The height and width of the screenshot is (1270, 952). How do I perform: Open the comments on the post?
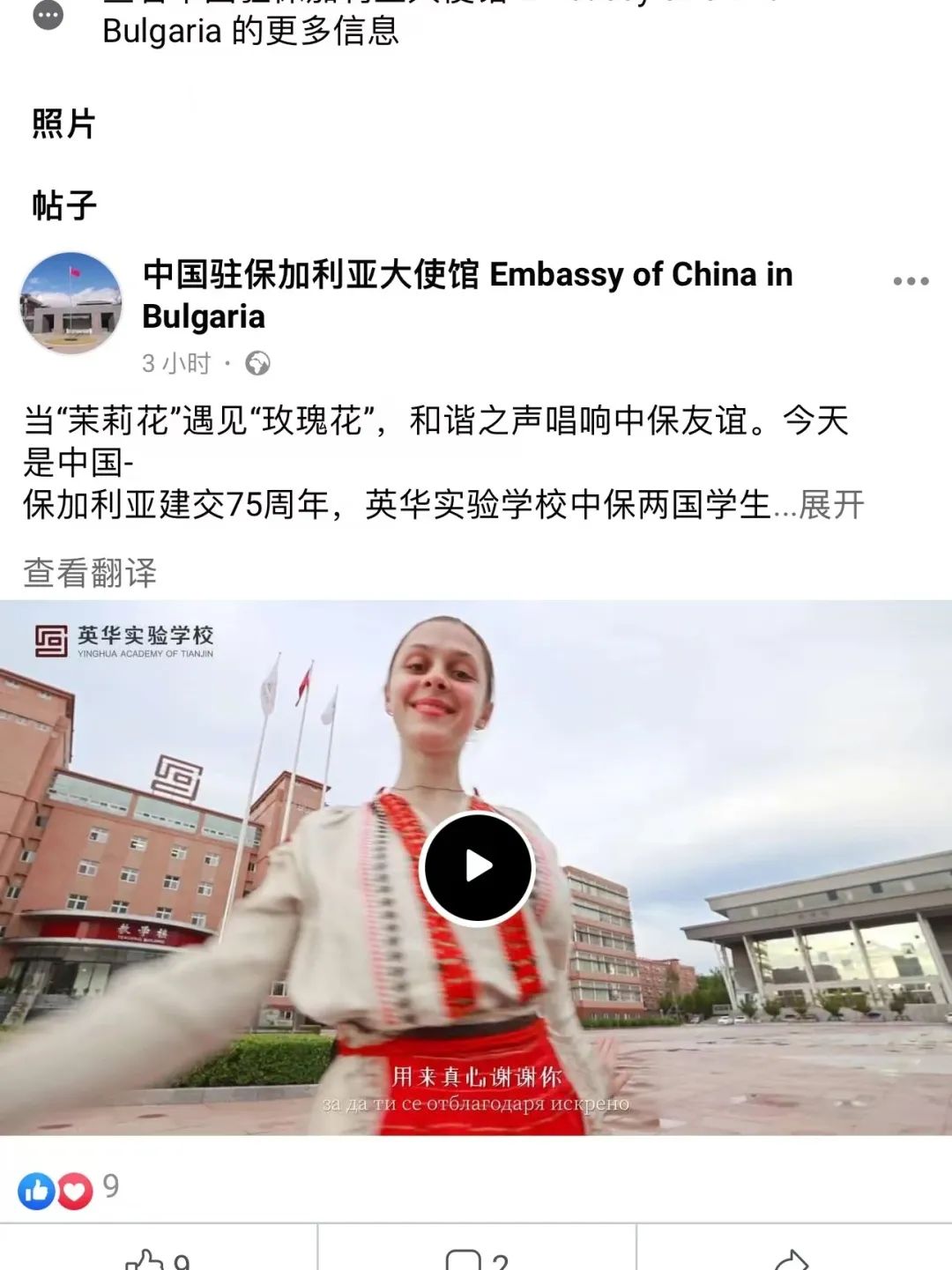pos(477,1259)
